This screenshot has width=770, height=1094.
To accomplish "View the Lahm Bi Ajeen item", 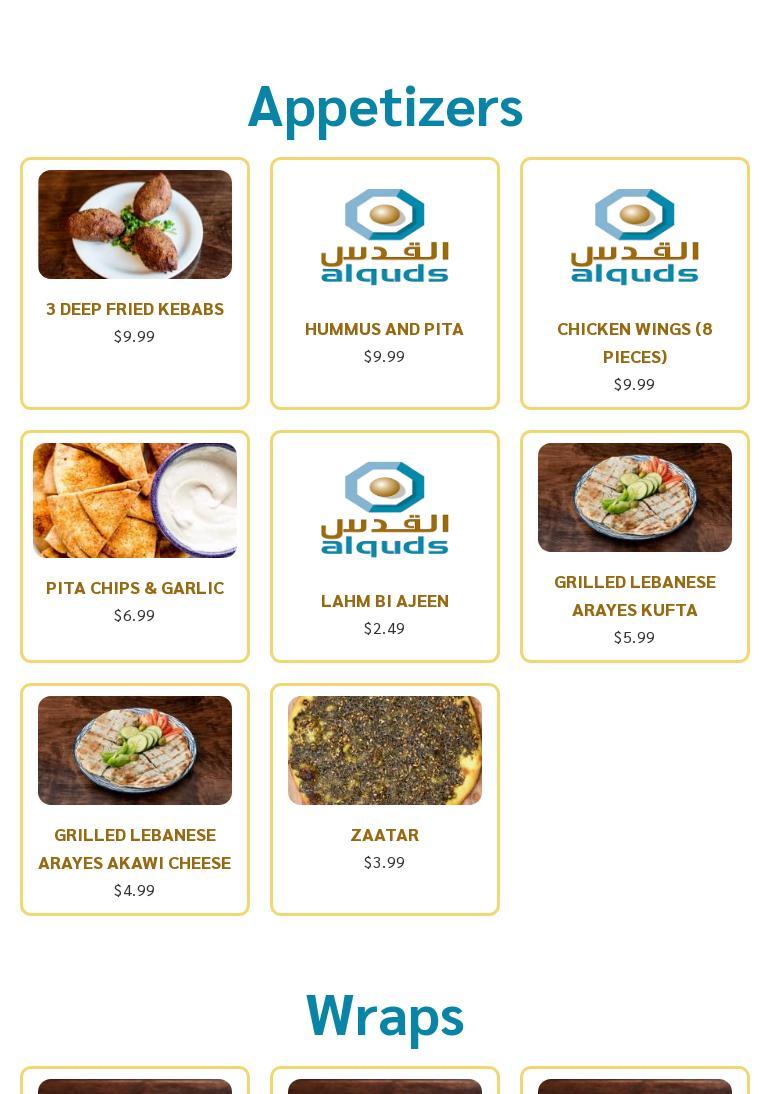I will tap(385, 546).
